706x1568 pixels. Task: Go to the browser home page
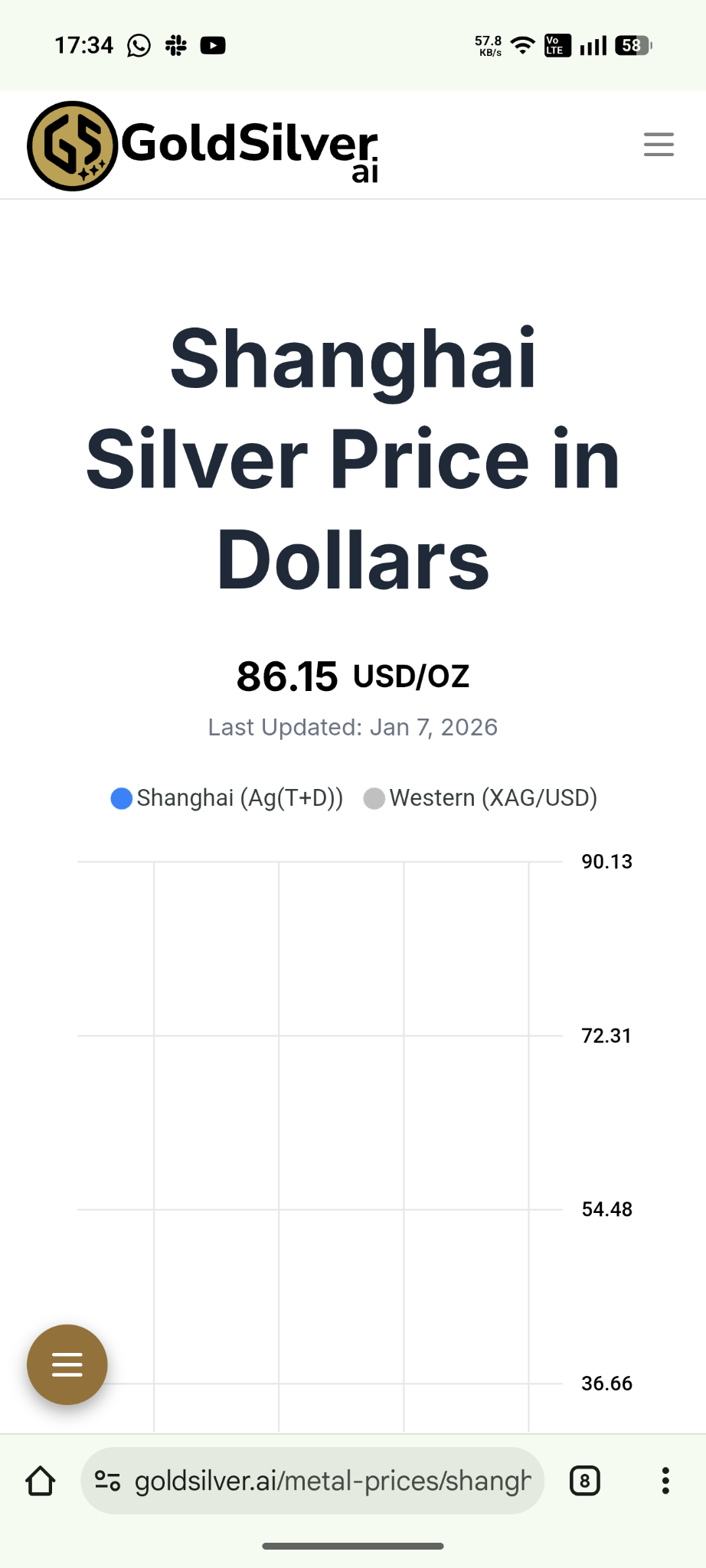41,1481
